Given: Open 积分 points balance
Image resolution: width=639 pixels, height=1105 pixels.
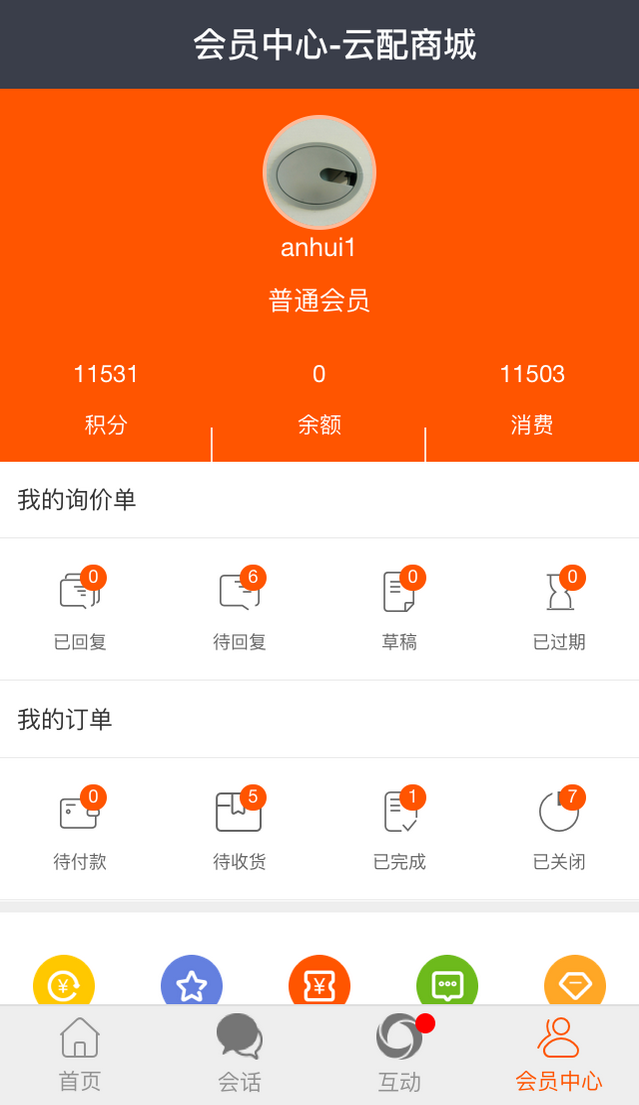Looking at the screenshot, I should (106, 399).
